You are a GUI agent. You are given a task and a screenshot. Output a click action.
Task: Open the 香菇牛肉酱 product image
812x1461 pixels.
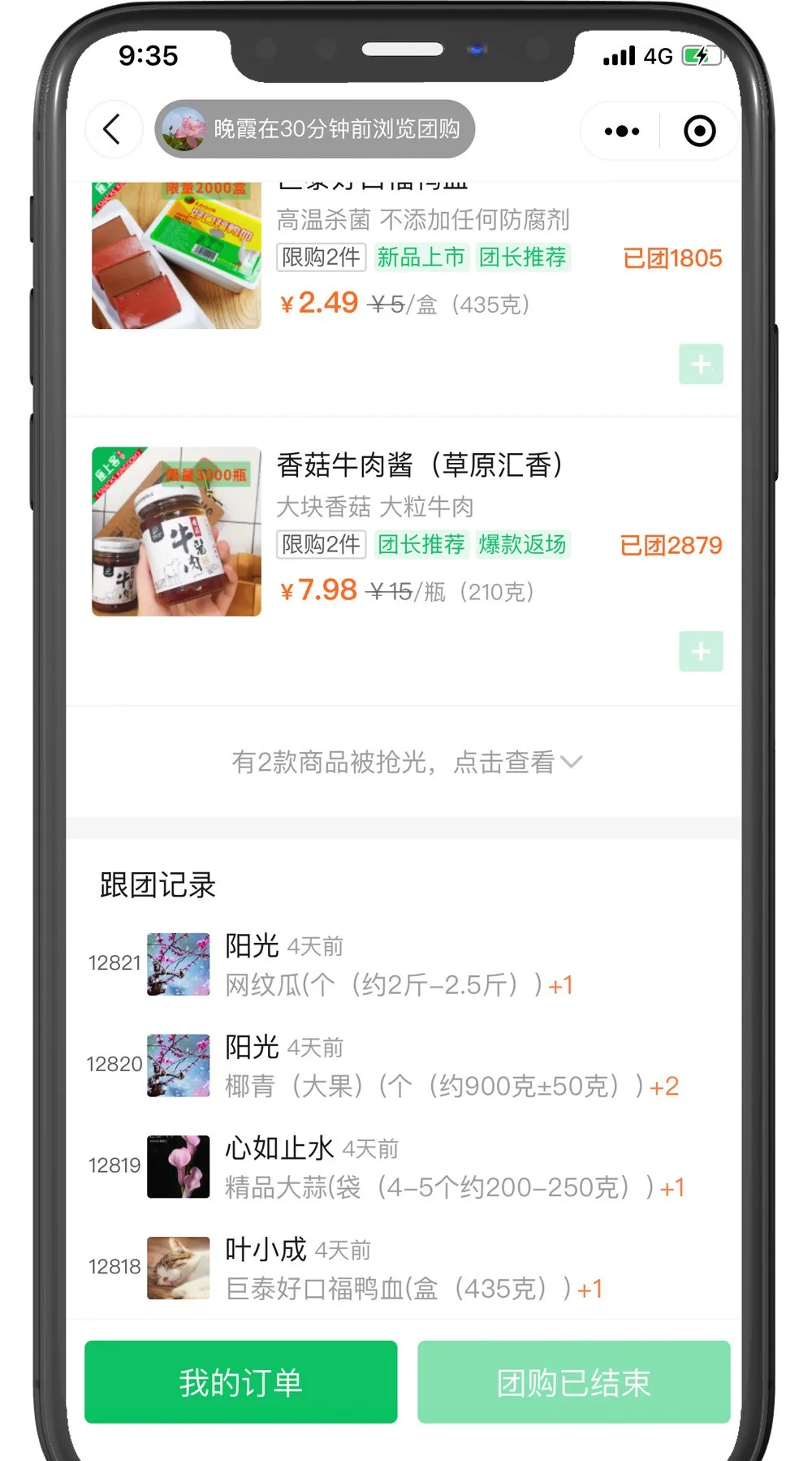176,531
